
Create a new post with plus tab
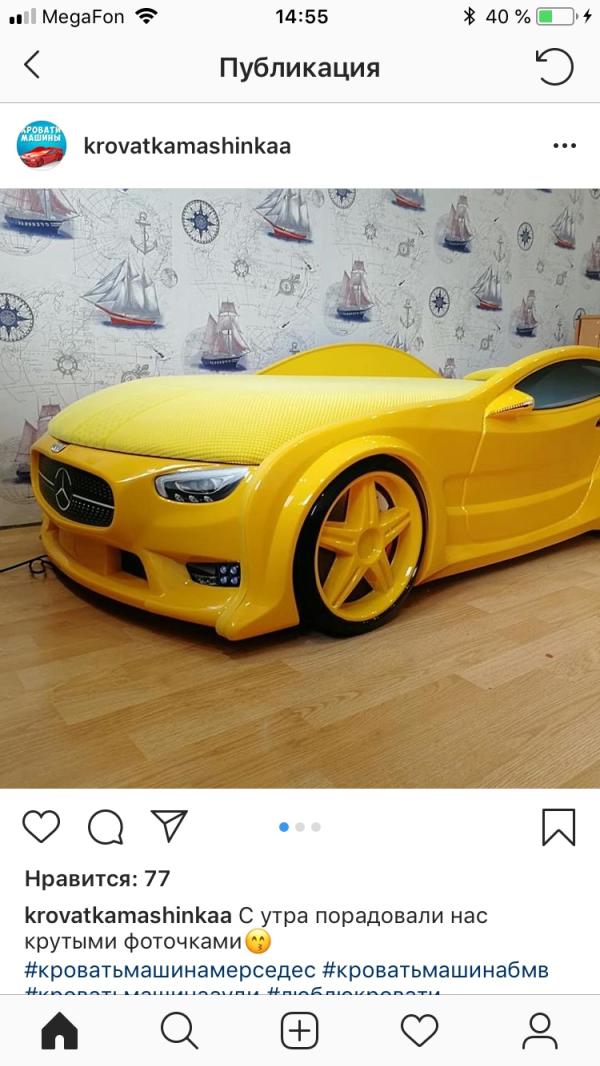(300, 1031)
